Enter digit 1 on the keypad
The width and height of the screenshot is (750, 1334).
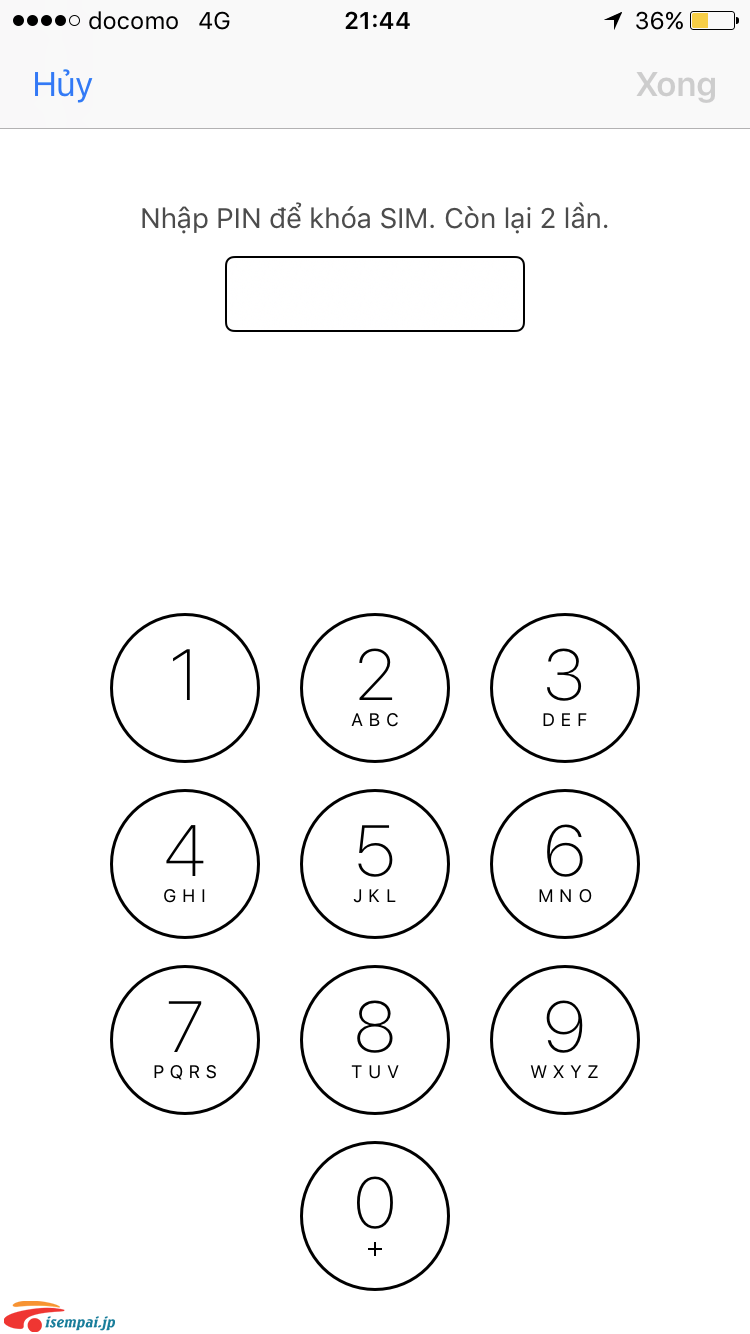click(185, 688)
